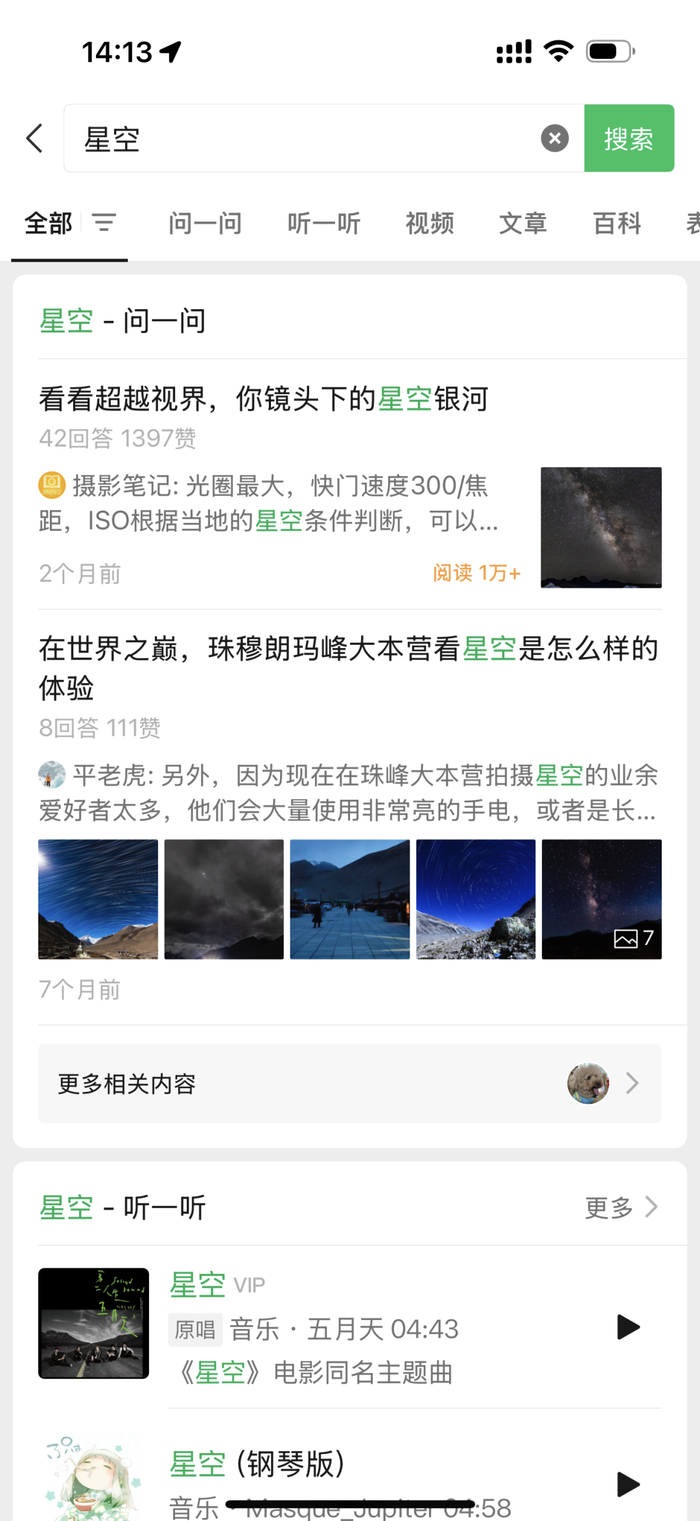View 更多 results in 听一听
This screenshot has width=700, height=1521.
coord(621,1207)
